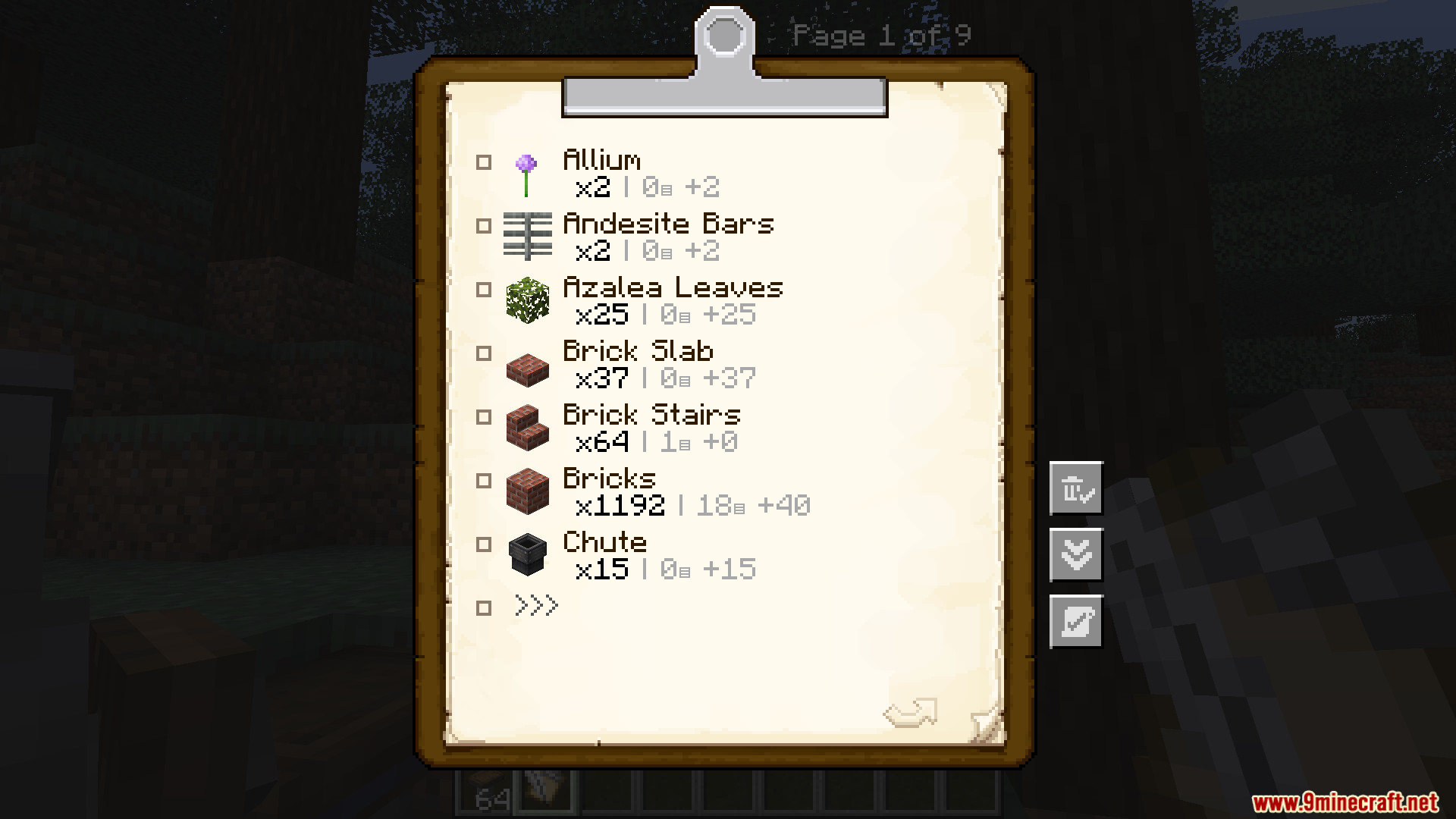Tick the Brick Stairs checkbox

point(484,417)
